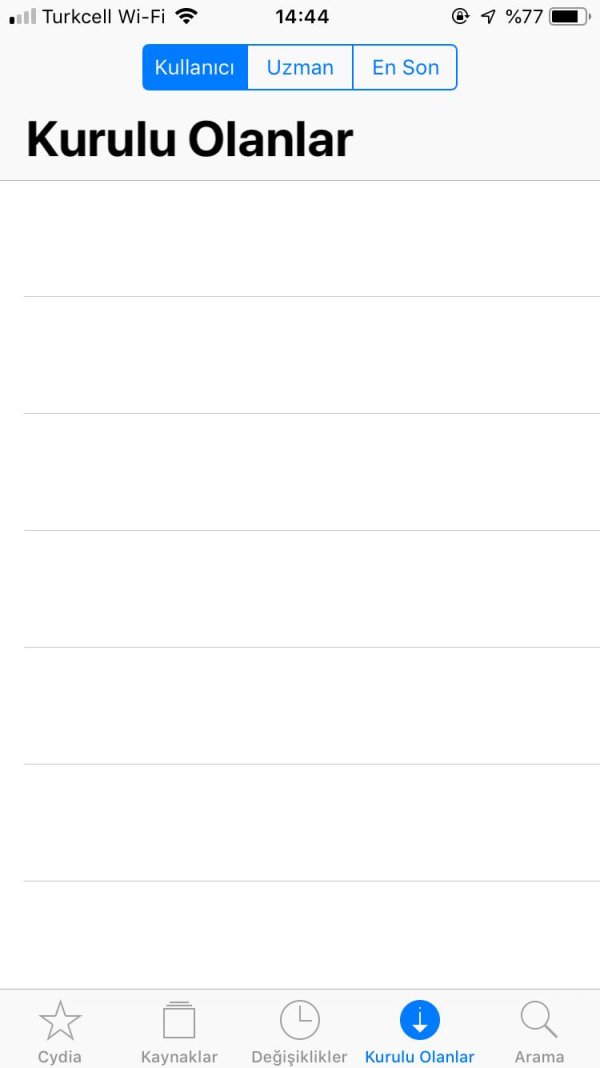Select the Kullanıcı segment

195,68
